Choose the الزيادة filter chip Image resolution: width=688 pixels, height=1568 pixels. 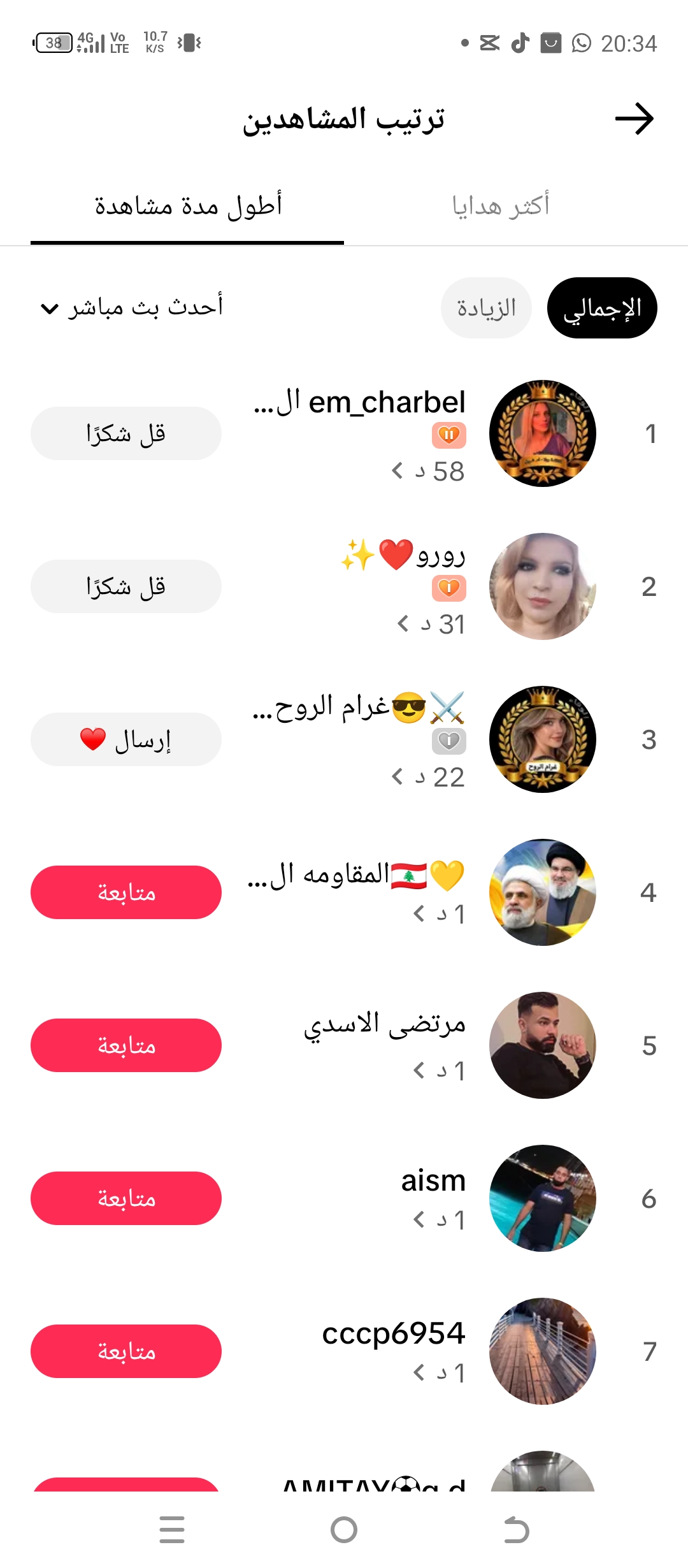[x=486, y=308]
